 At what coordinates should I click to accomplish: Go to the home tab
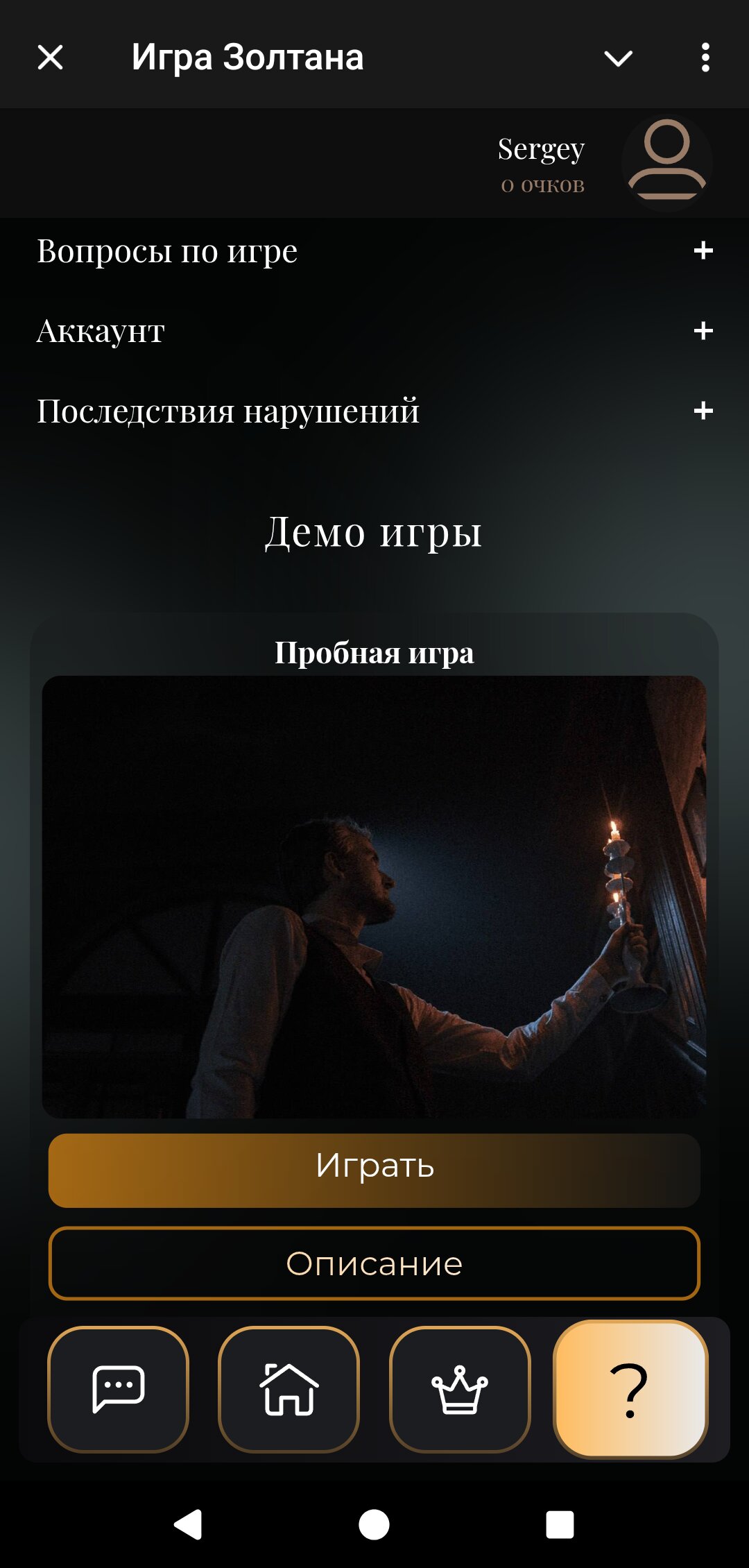click(x=289, y=1389)
